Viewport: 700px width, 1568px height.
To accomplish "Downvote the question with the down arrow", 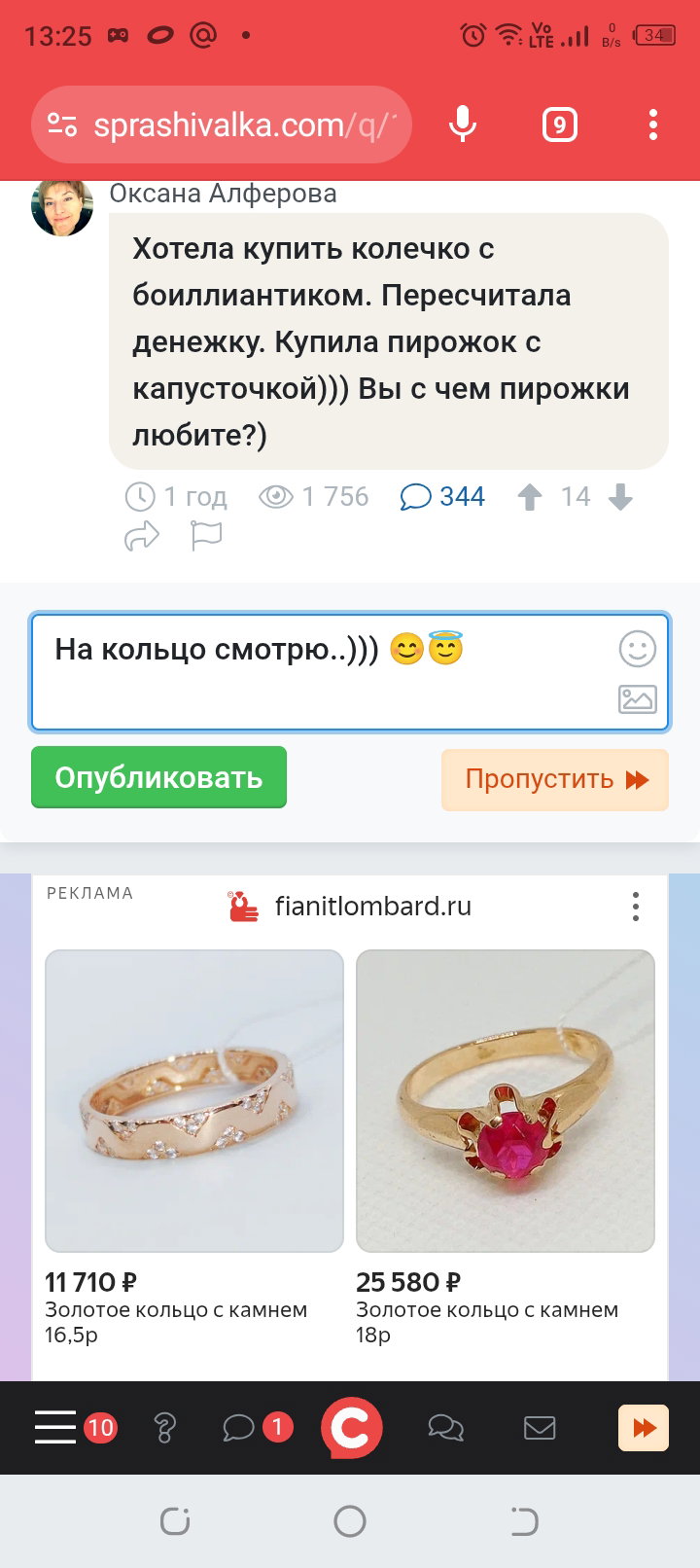I will point(620,497).
